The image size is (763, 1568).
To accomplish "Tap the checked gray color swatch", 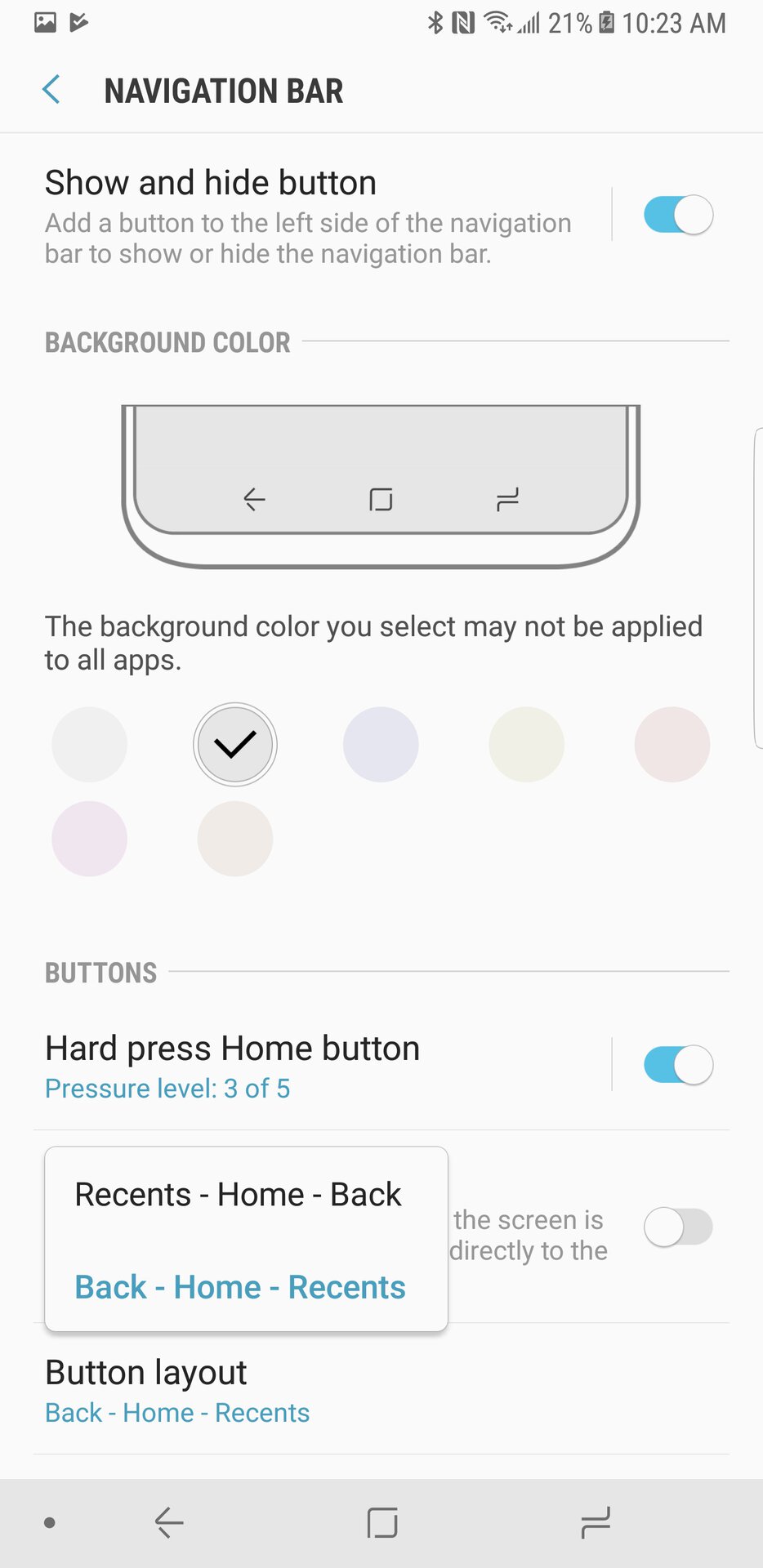I will tap(235, 745).
